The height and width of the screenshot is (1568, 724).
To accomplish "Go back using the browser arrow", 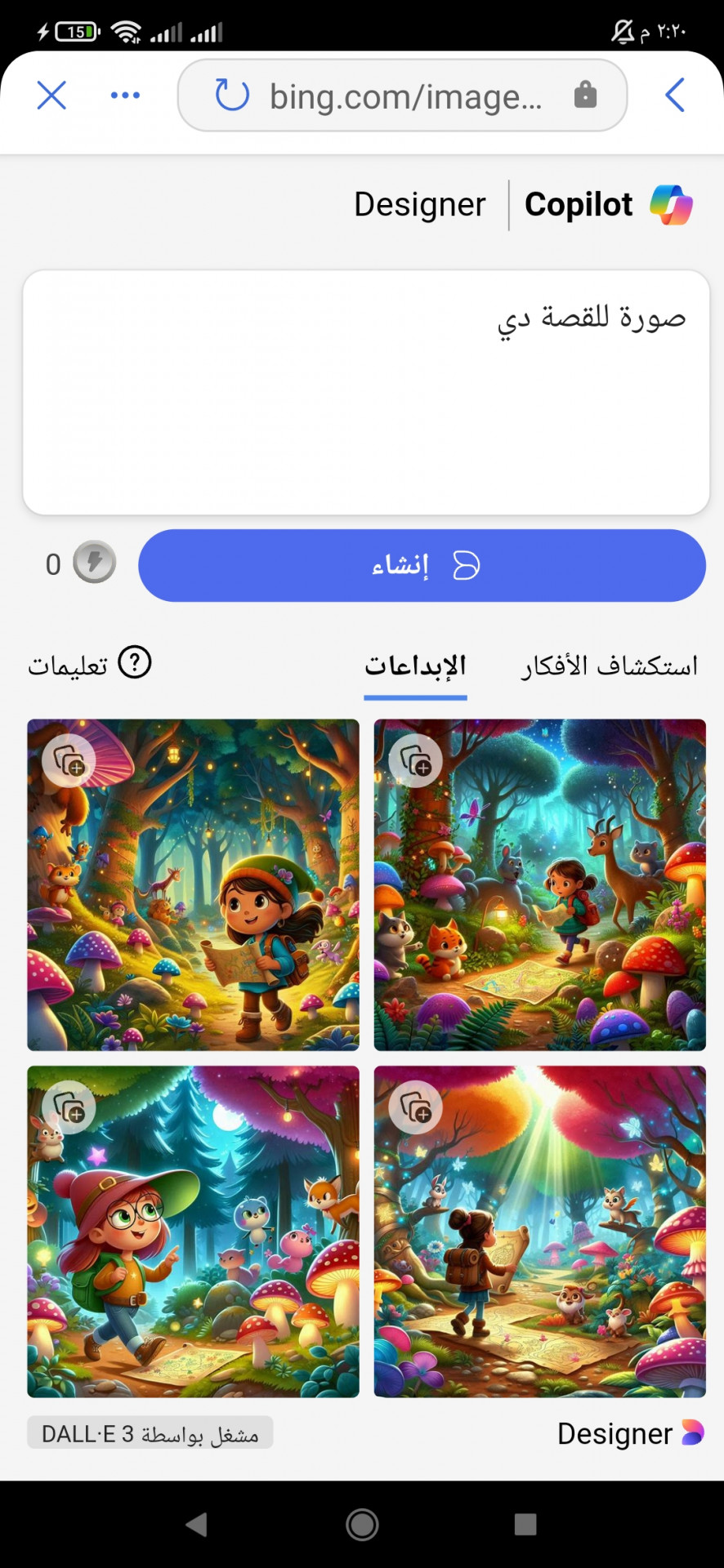I will point(674,96).
